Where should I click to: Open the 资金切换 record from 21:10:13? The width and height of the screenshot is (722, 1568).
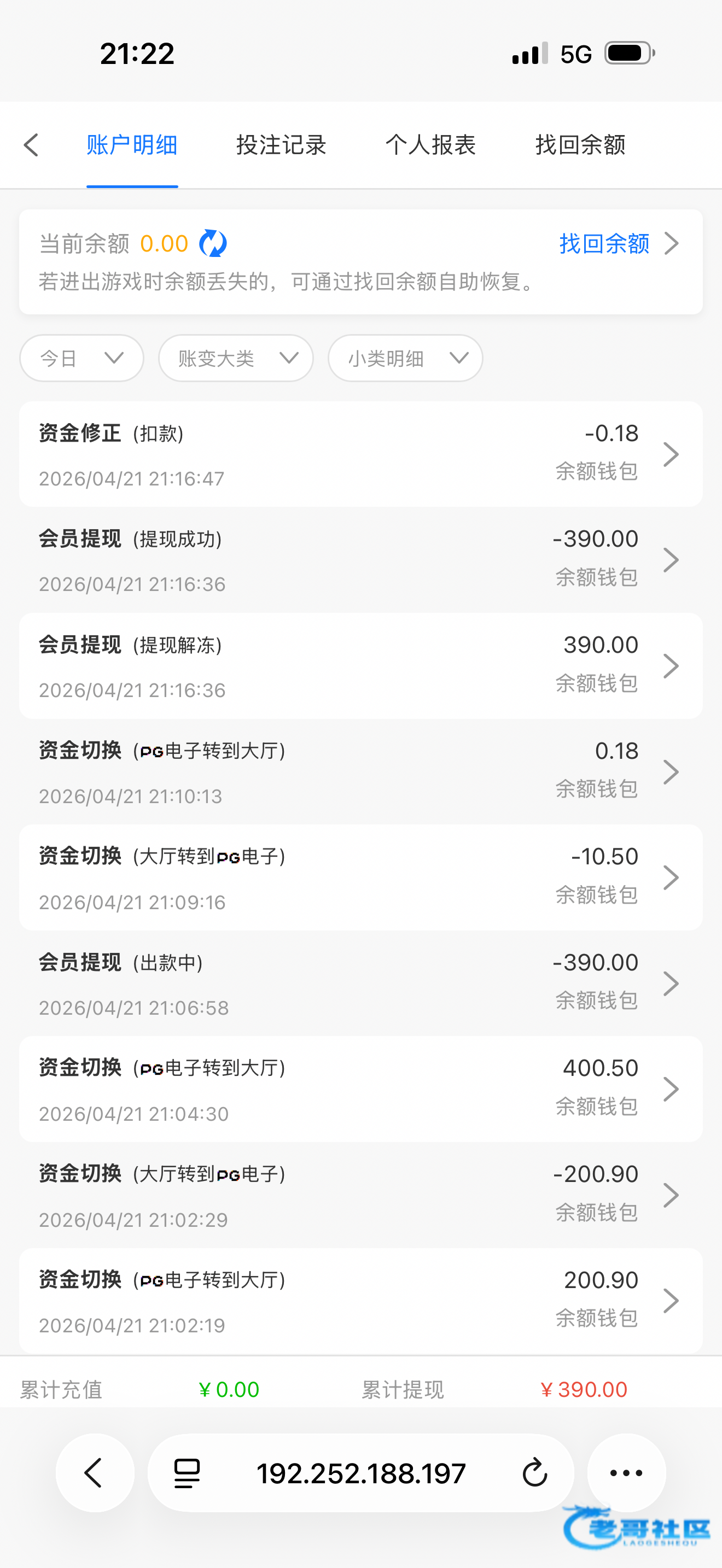[x=361, y=772]
